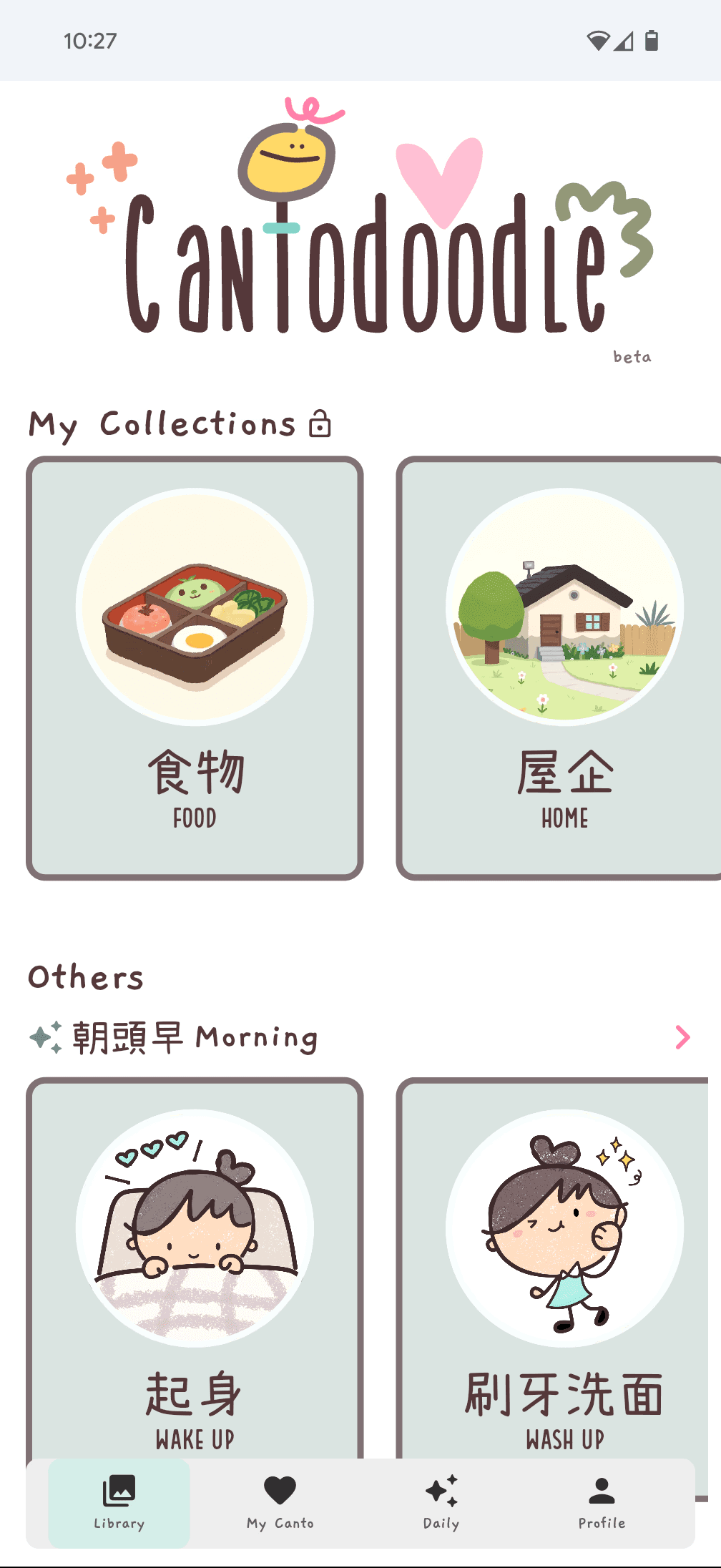The image size is (721, 1568).
Task: Switch to the My Canto tab
Action: 280,1502
